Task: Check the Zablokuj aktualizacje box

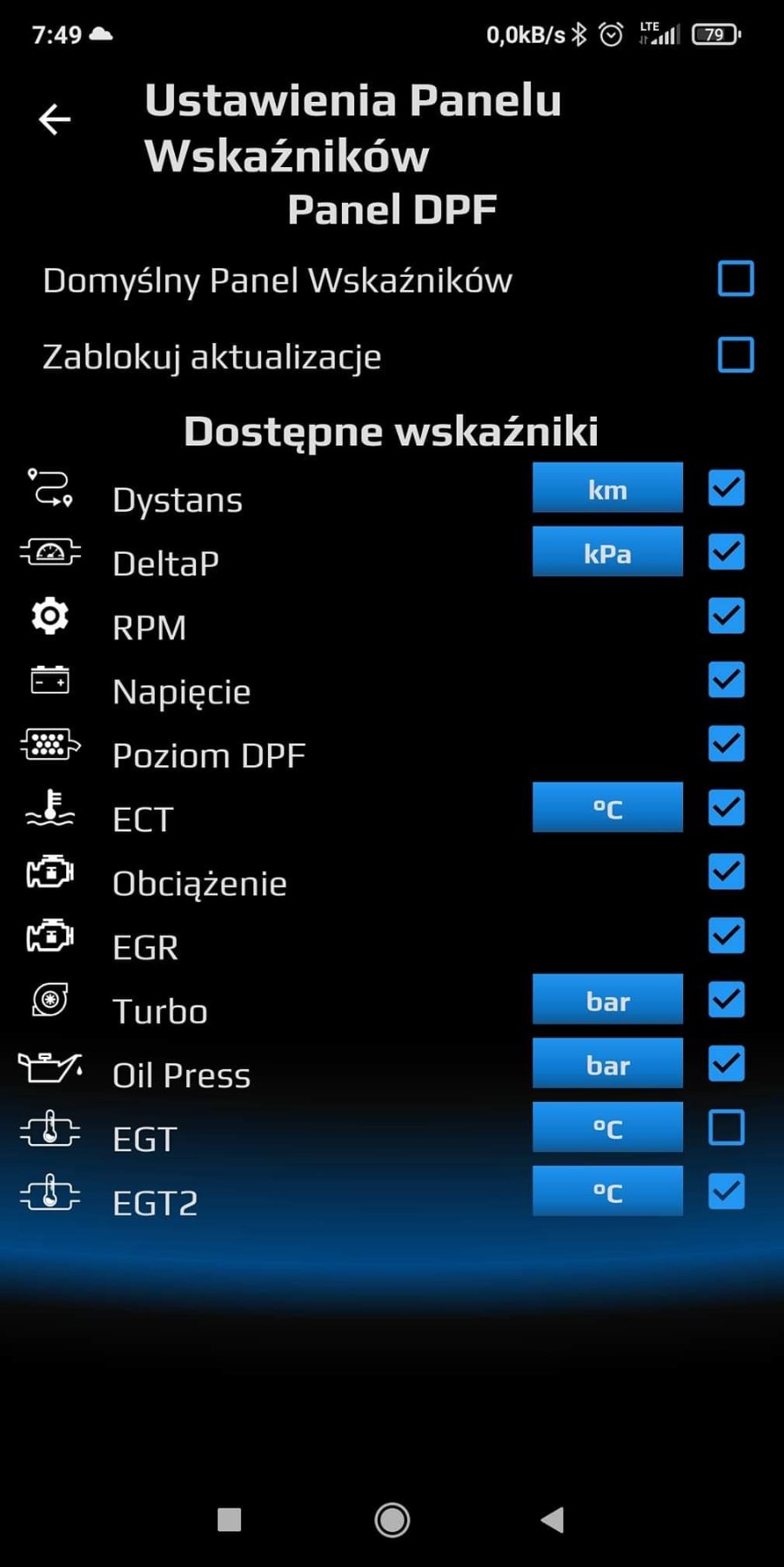Action: click(735, 355)
